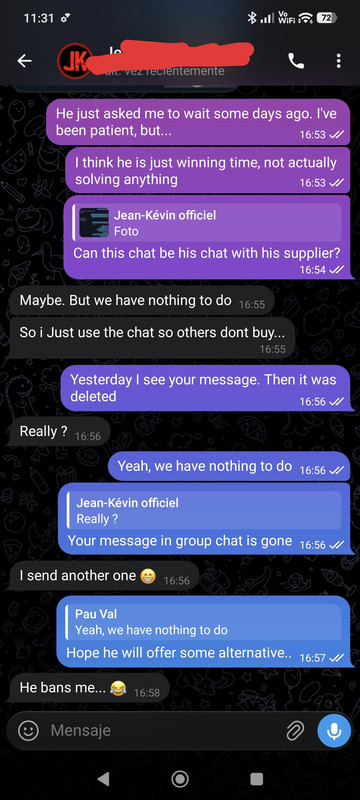Attach a file with the paperclip
Image resolution: width=360 pixels, height=800 pixels.
coord(295,731)
